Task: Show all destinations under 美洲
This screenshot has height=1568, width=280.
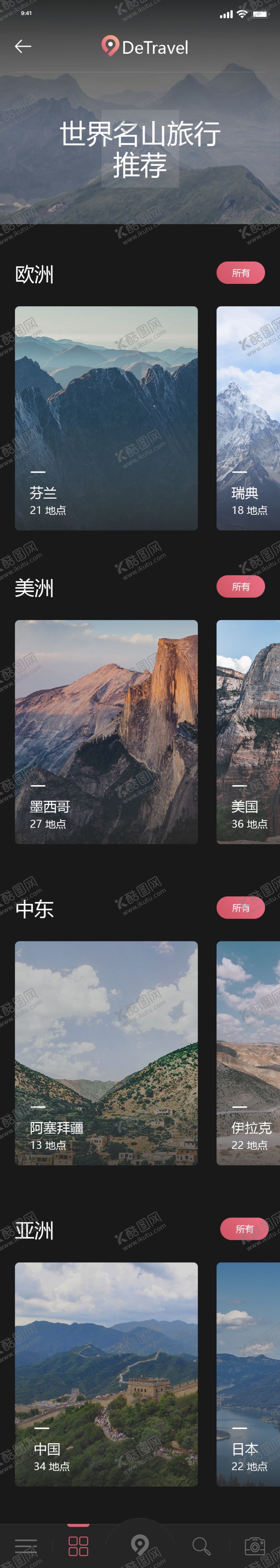Action: (240, 586)
